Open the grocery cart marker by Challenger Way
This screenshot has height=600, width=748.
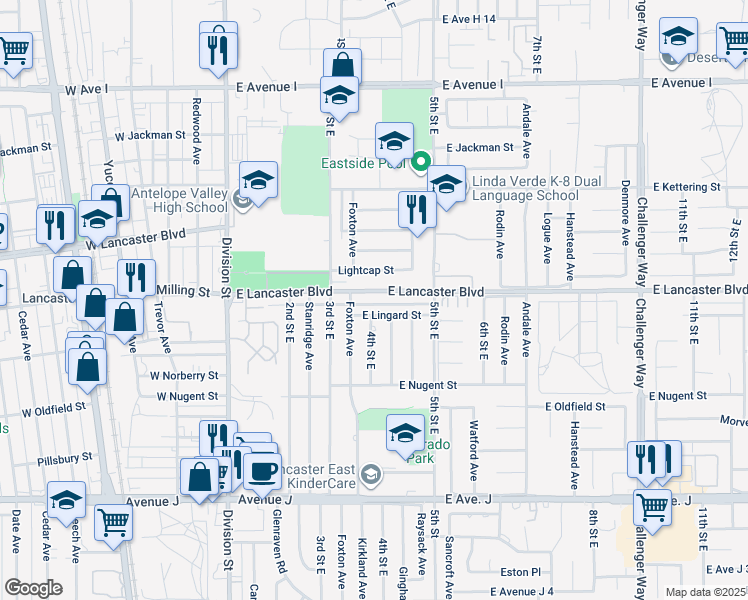click(x=652, y=506)
